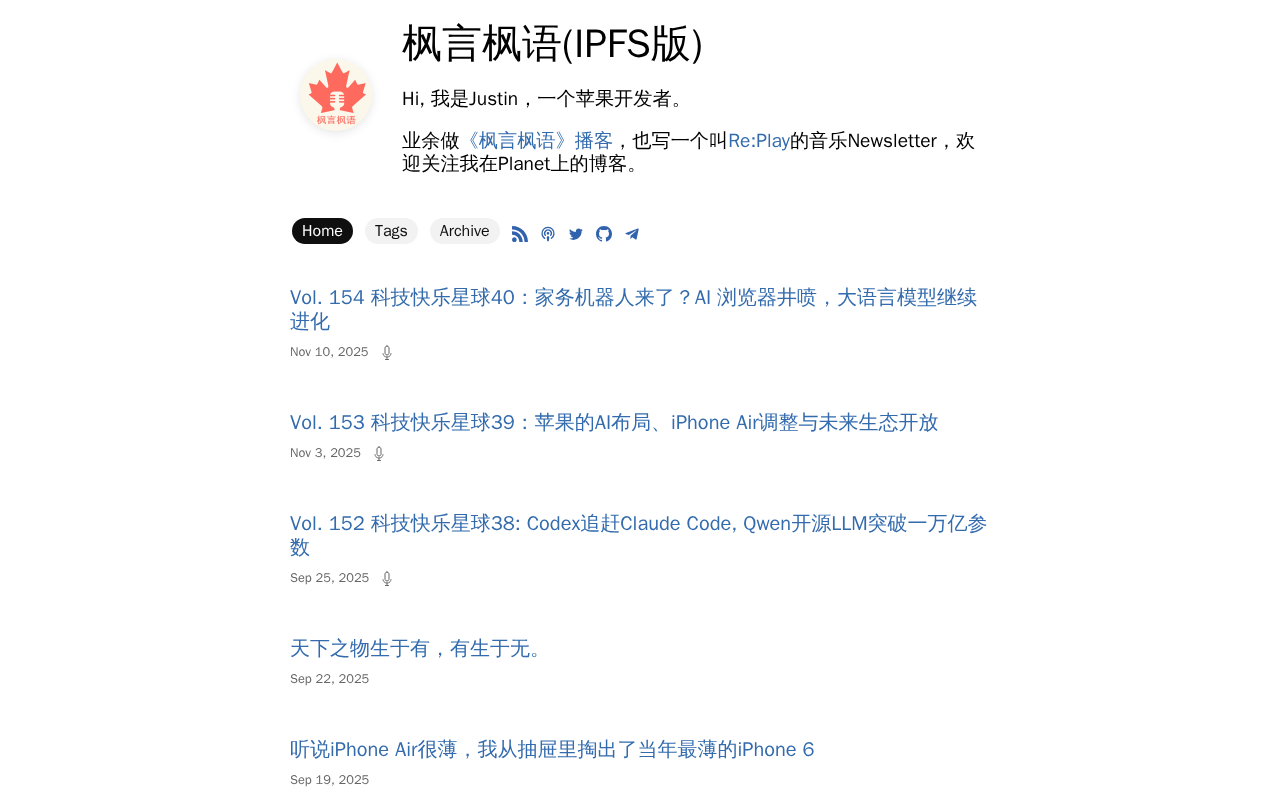View post Vol. 152 科技快乐星球38
Image resolution: width=1280 pixels, height=800 pixels.
[x=638, y=535]
